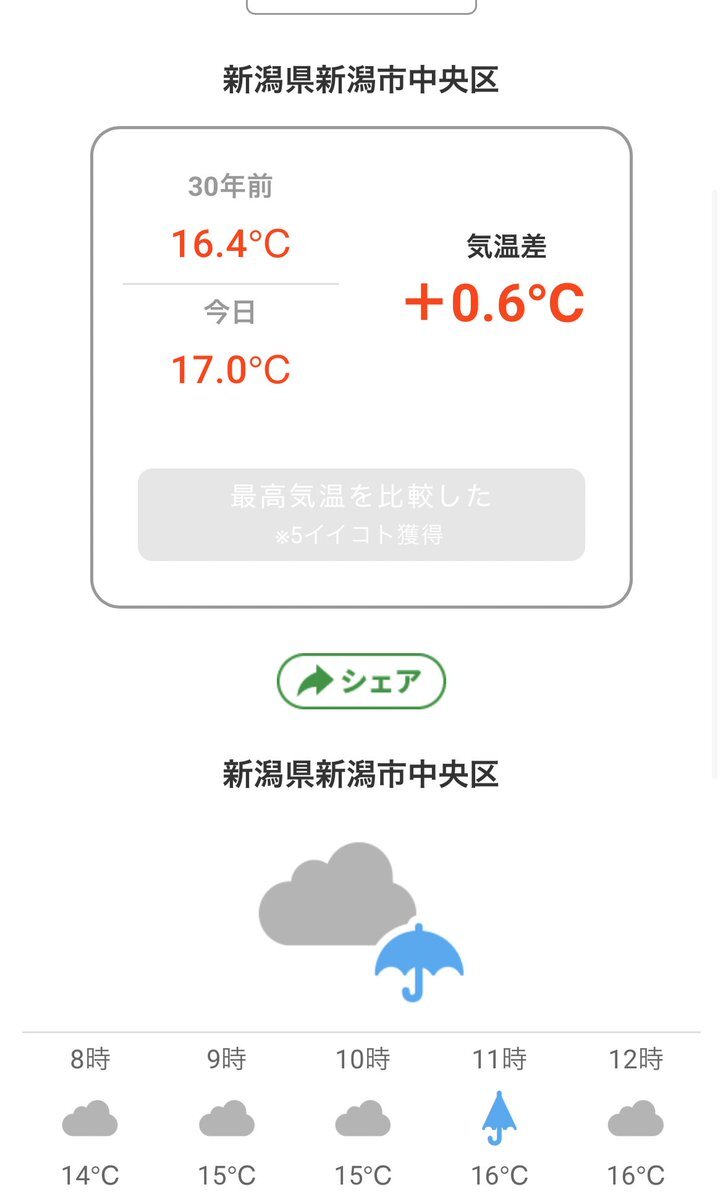This screenshot has height=1200, width=723.
Task: Tap the 最高気温を比較した button
Action: coord(361,514)
